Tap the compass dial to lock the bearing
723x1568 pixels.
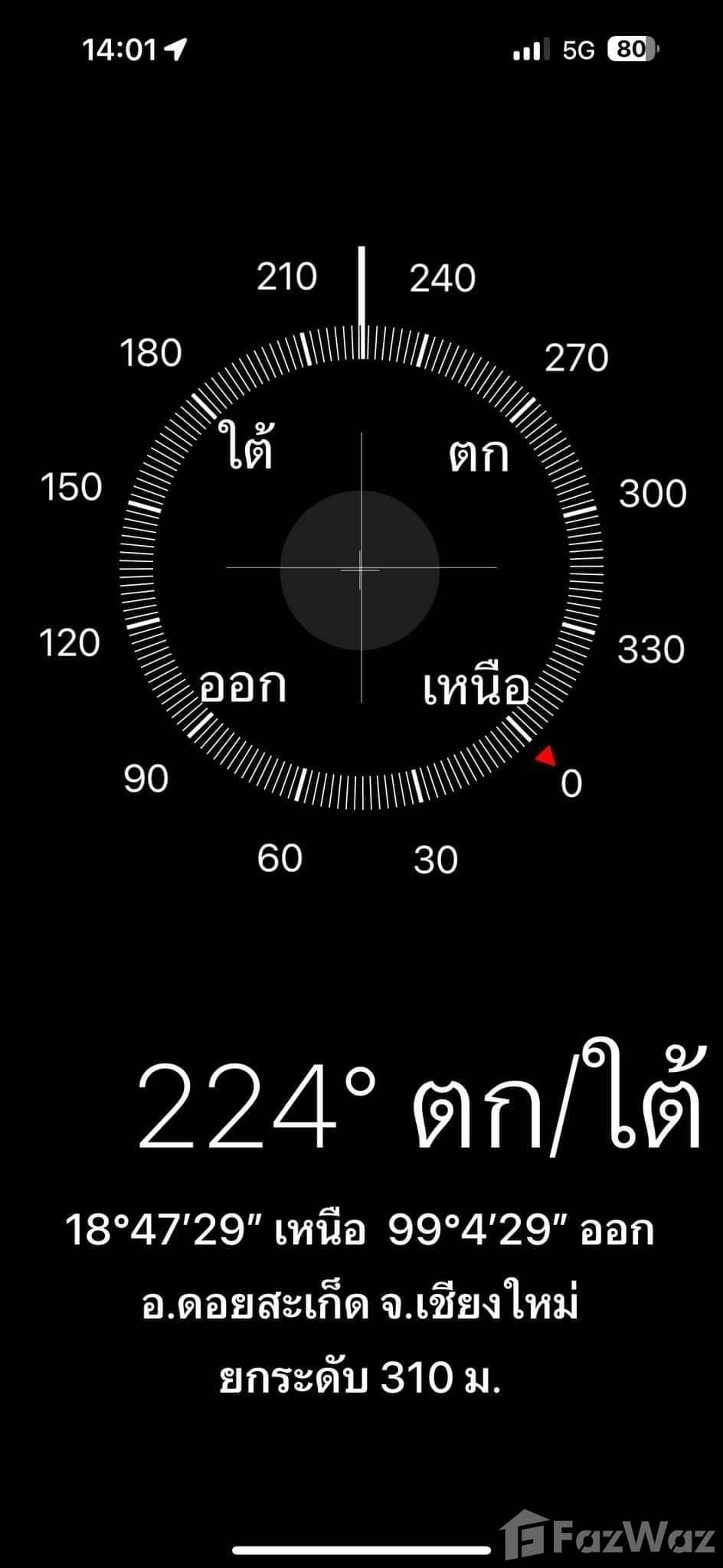point(361,568)
